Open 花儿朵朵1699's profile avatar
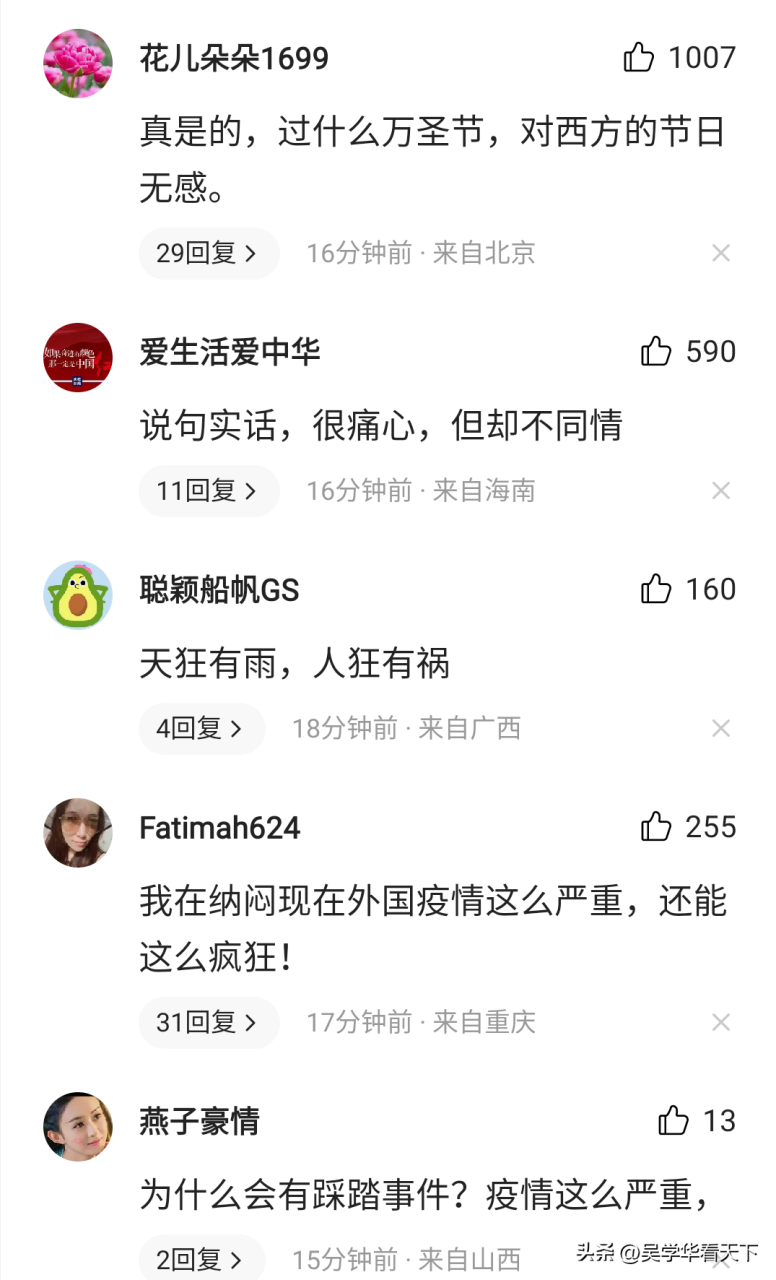Image resolution: width=776 pixels, height=1280 pixels. [78, 64]
